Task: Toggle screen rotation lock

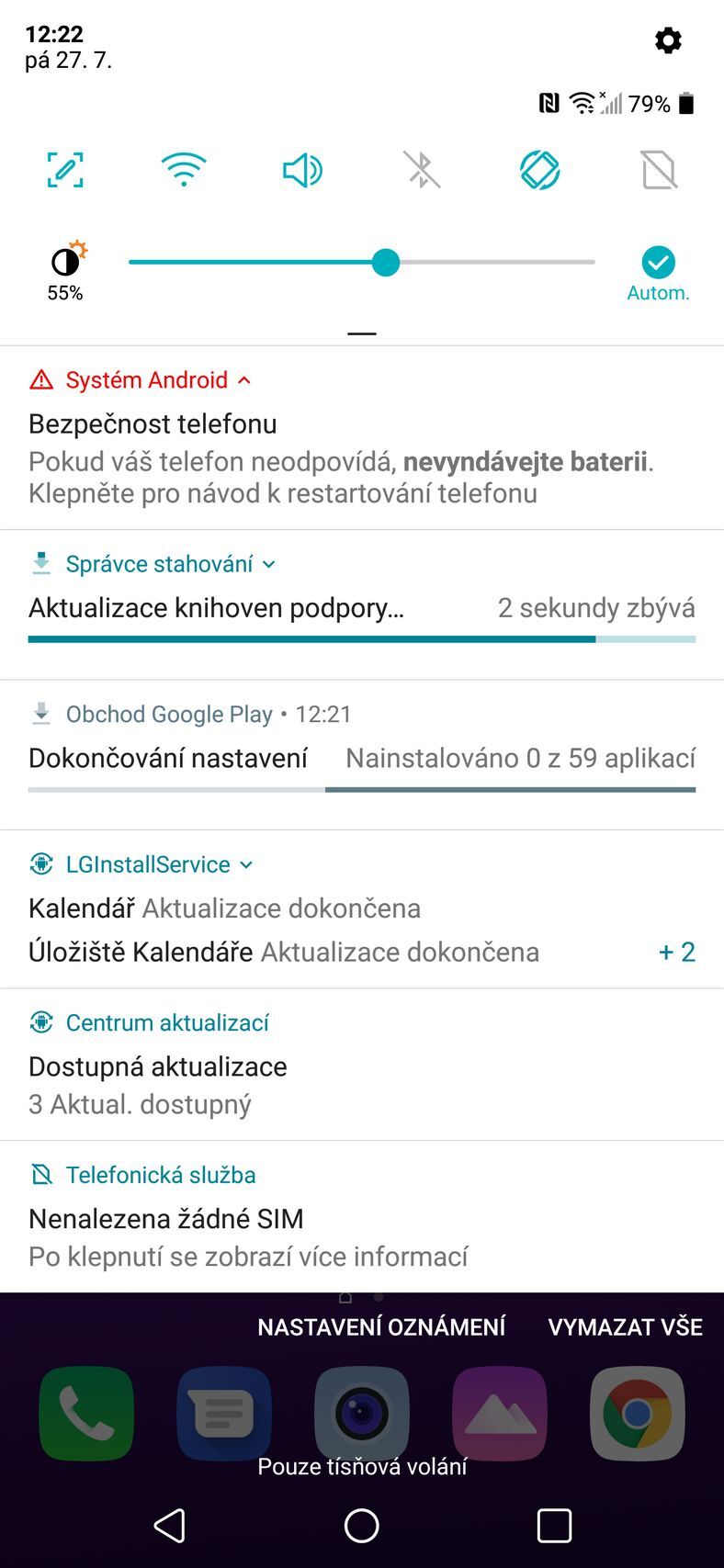Action: coord(540,170)
